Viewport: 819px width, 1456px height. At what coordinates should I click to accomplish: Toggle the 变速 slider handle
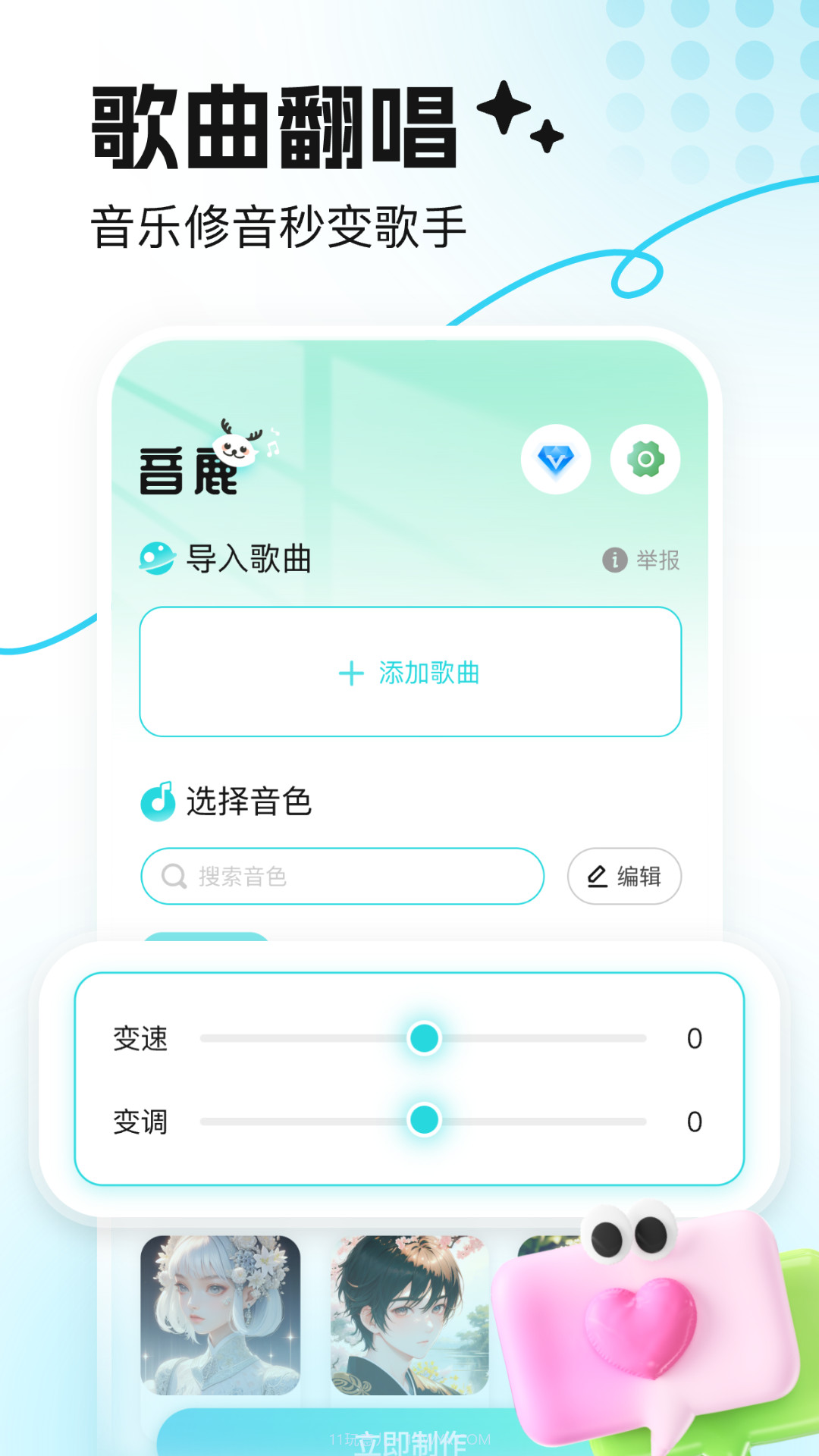click(x=425, y=1038)
